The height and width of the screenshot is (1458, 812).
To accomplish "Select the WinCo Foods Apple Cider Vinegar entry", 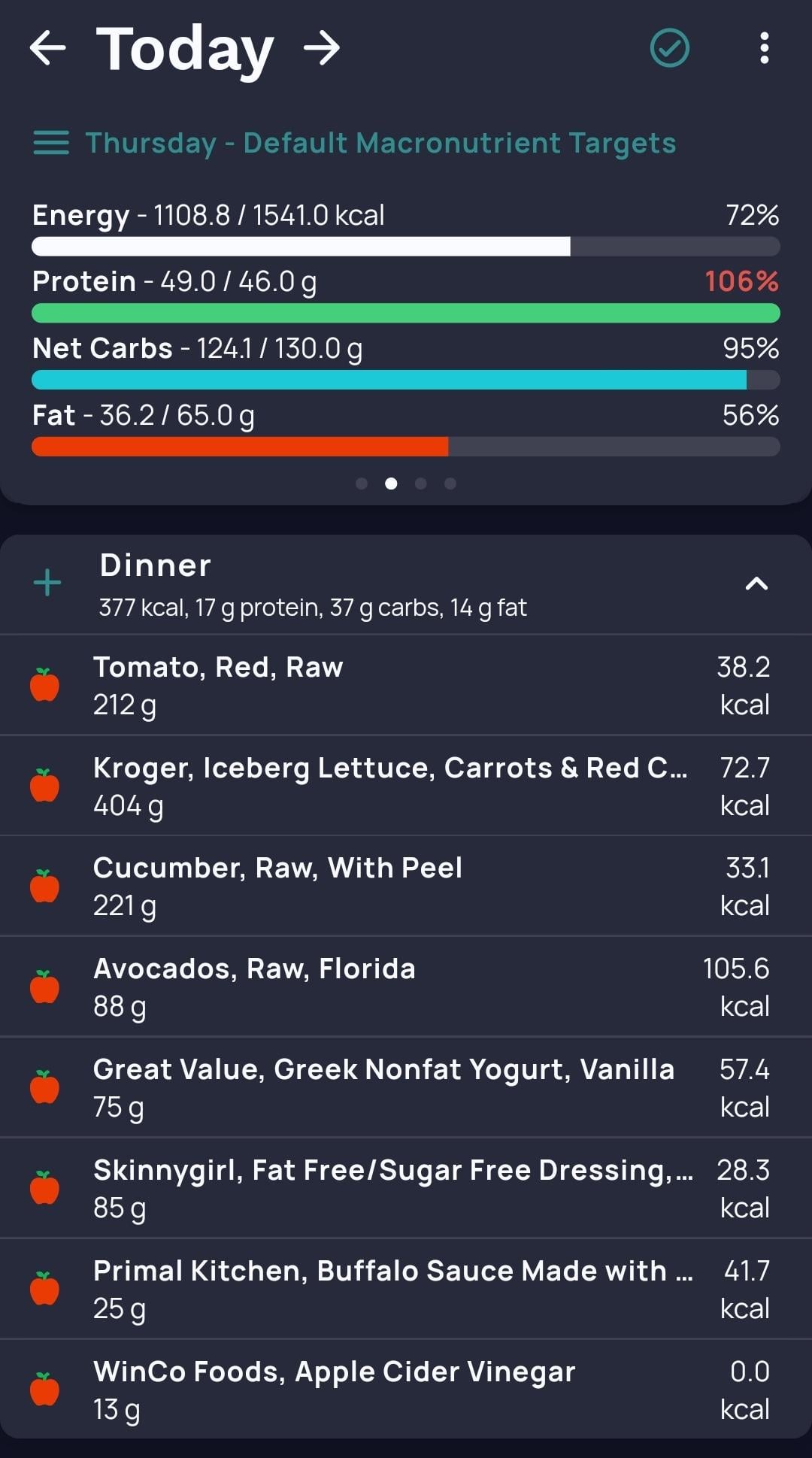I will click(406, 1390).
